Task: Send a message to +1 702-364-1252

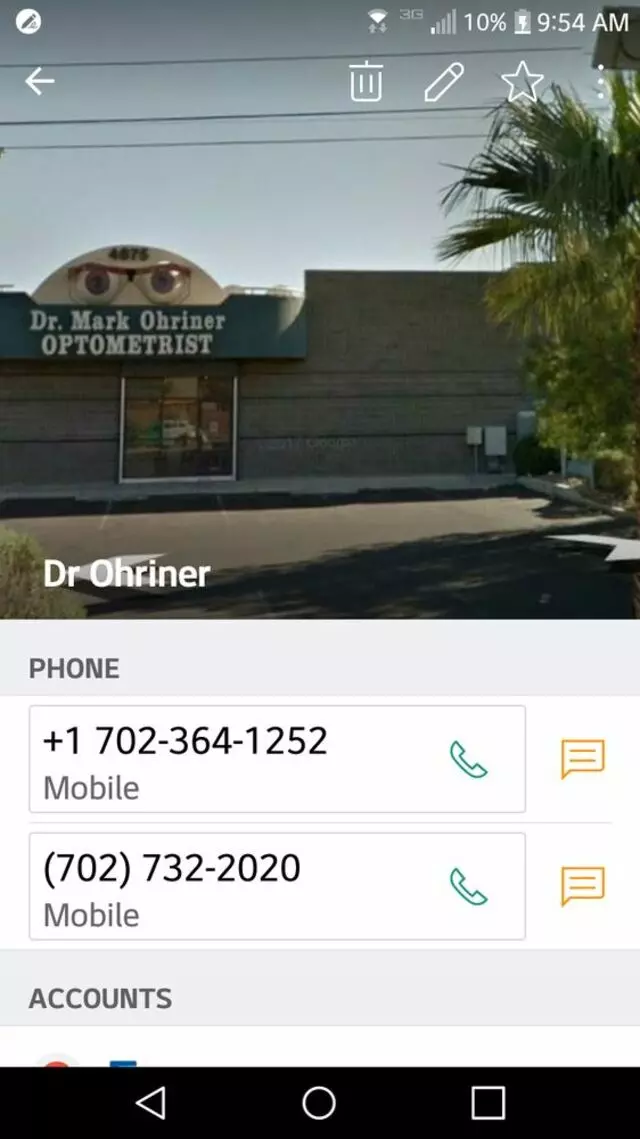Action: point(582,760)
